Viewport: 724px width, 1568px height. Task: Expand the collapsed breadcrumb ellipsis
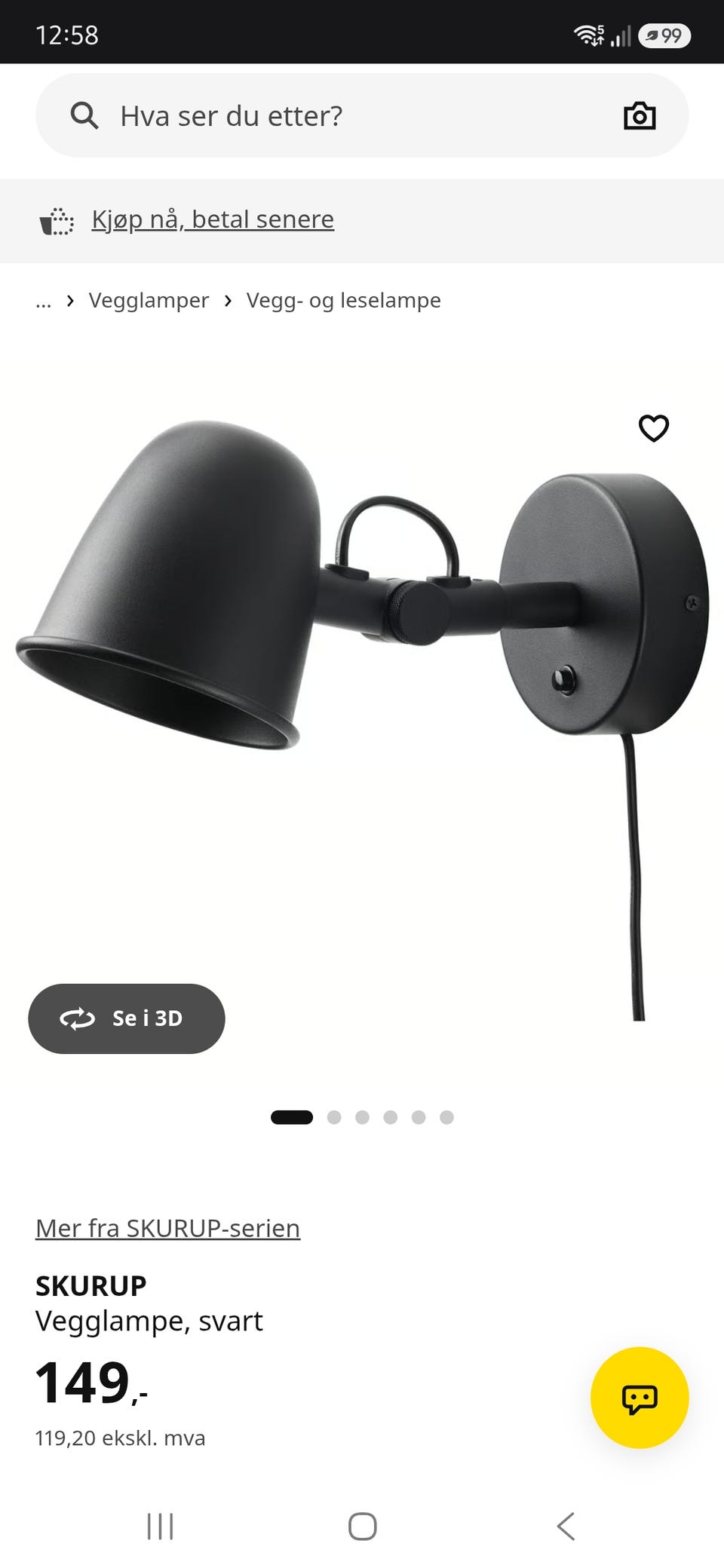coord(44,301)
